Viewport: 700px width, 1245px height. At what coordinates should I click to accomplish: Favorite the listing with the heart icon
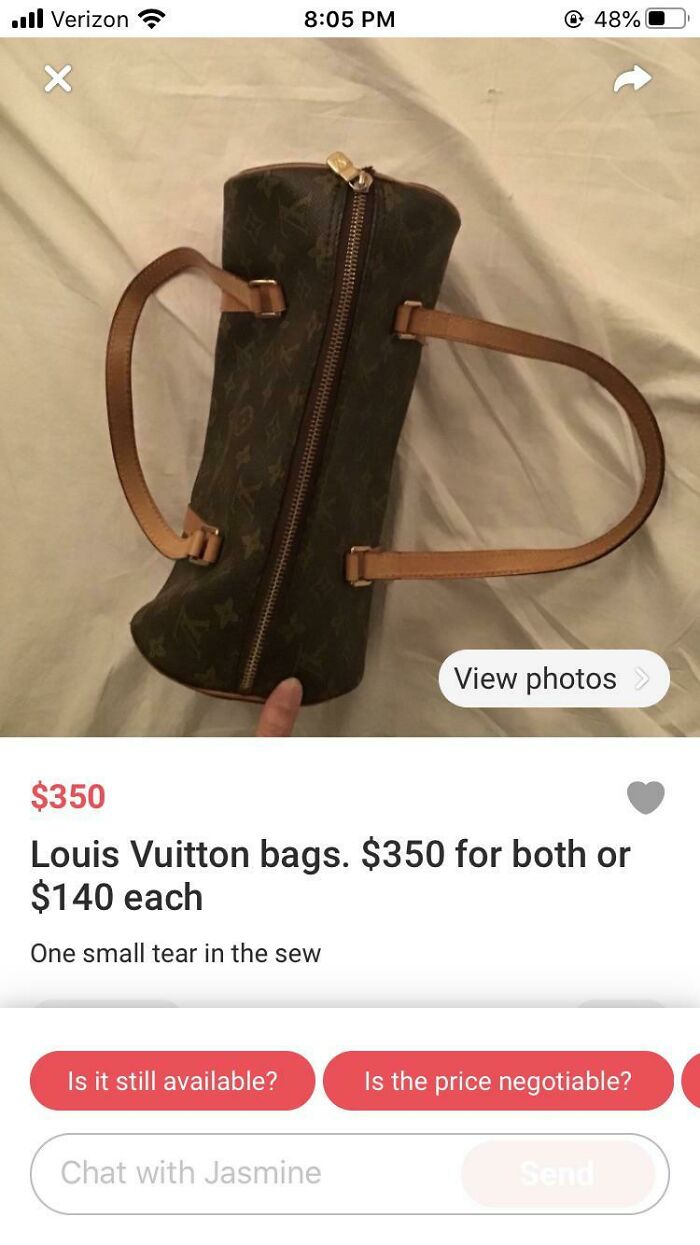tap(645, 797)
